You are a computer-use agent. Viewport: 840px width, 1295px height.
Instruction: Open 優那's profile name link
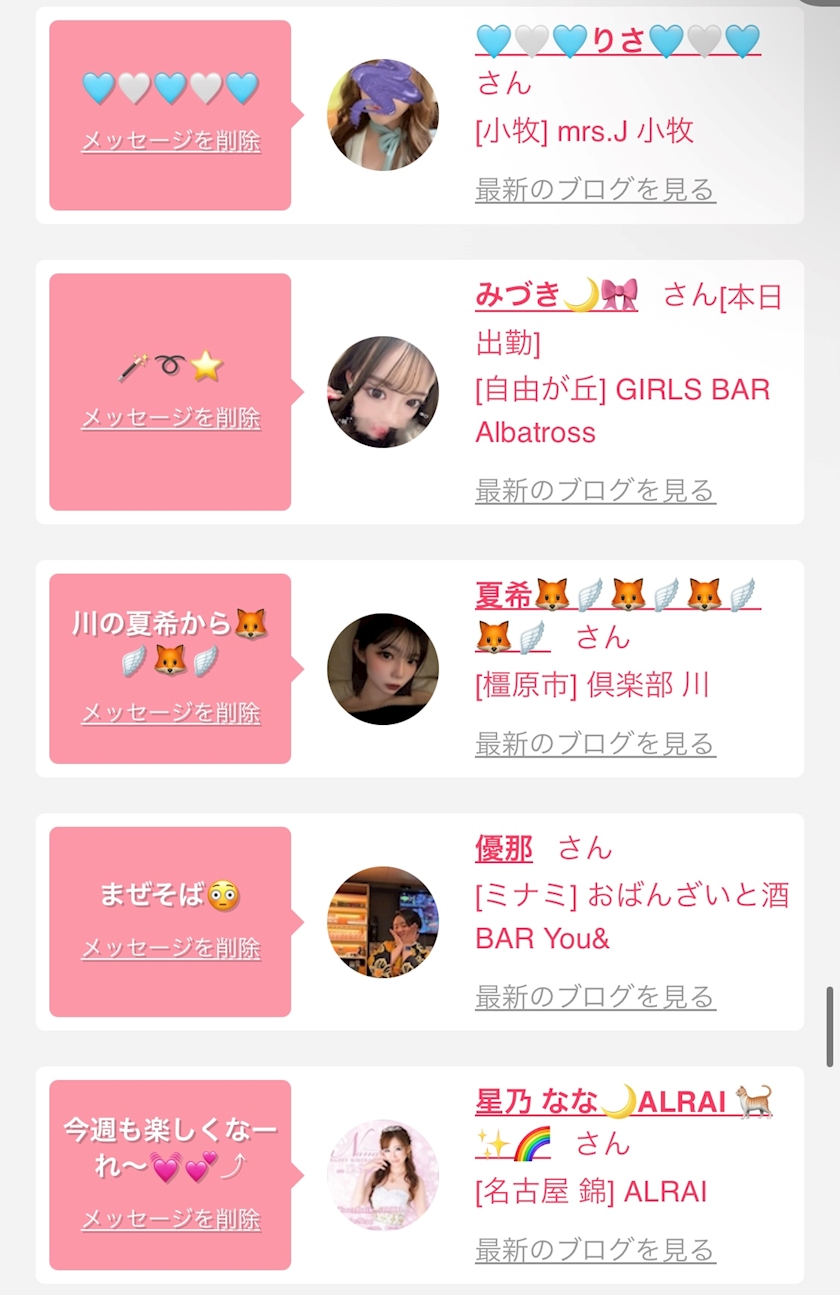coord(504,848)
